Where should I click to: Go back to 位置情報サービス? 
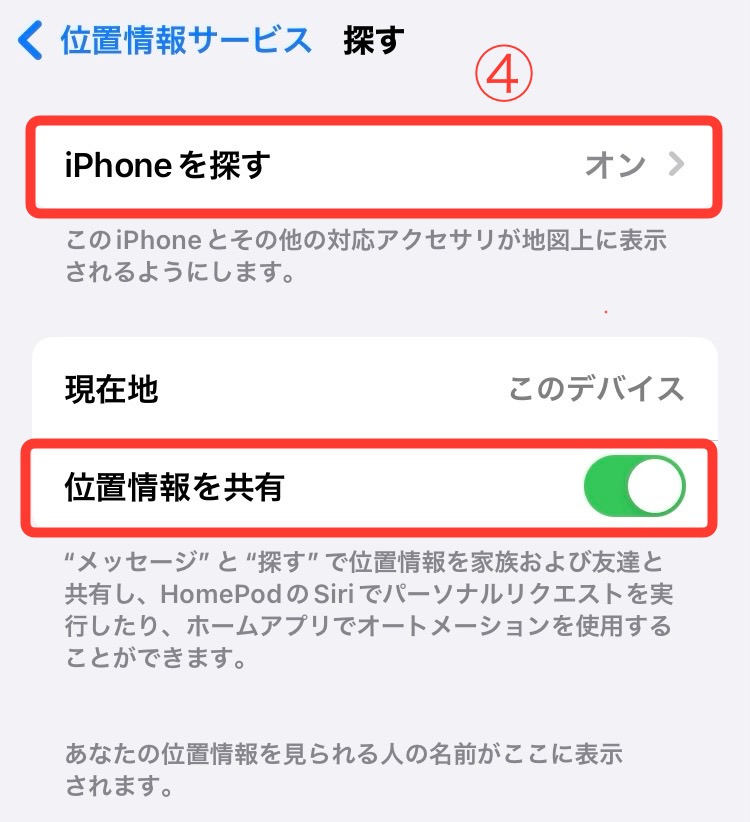[165, 41]
